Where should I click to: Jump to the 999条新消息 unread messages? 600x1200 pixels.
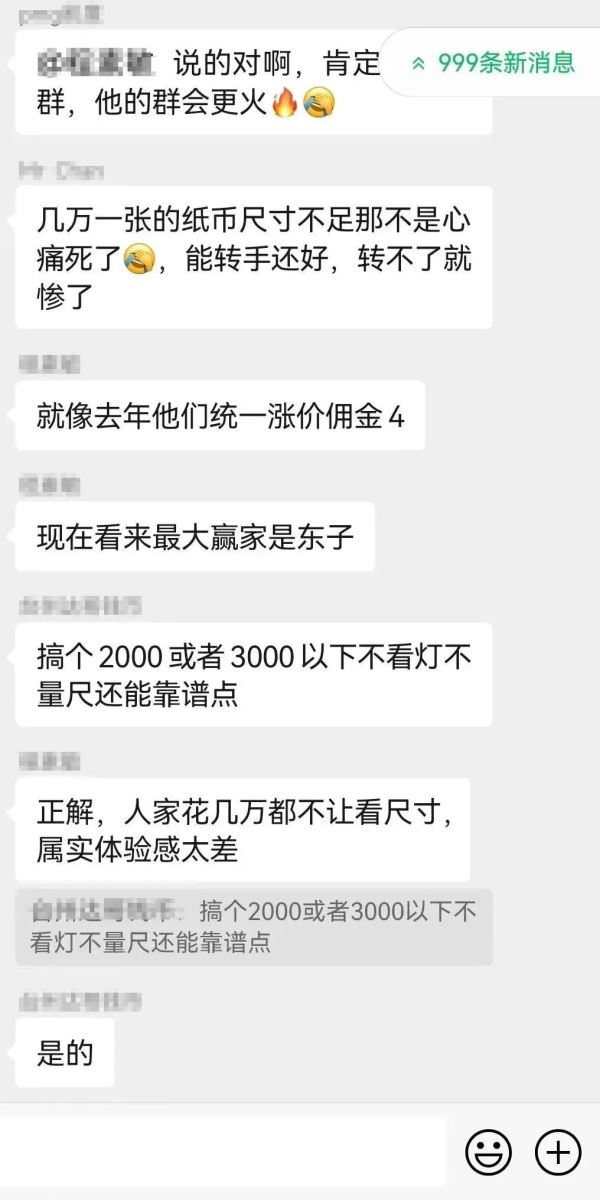coord(495,63)
